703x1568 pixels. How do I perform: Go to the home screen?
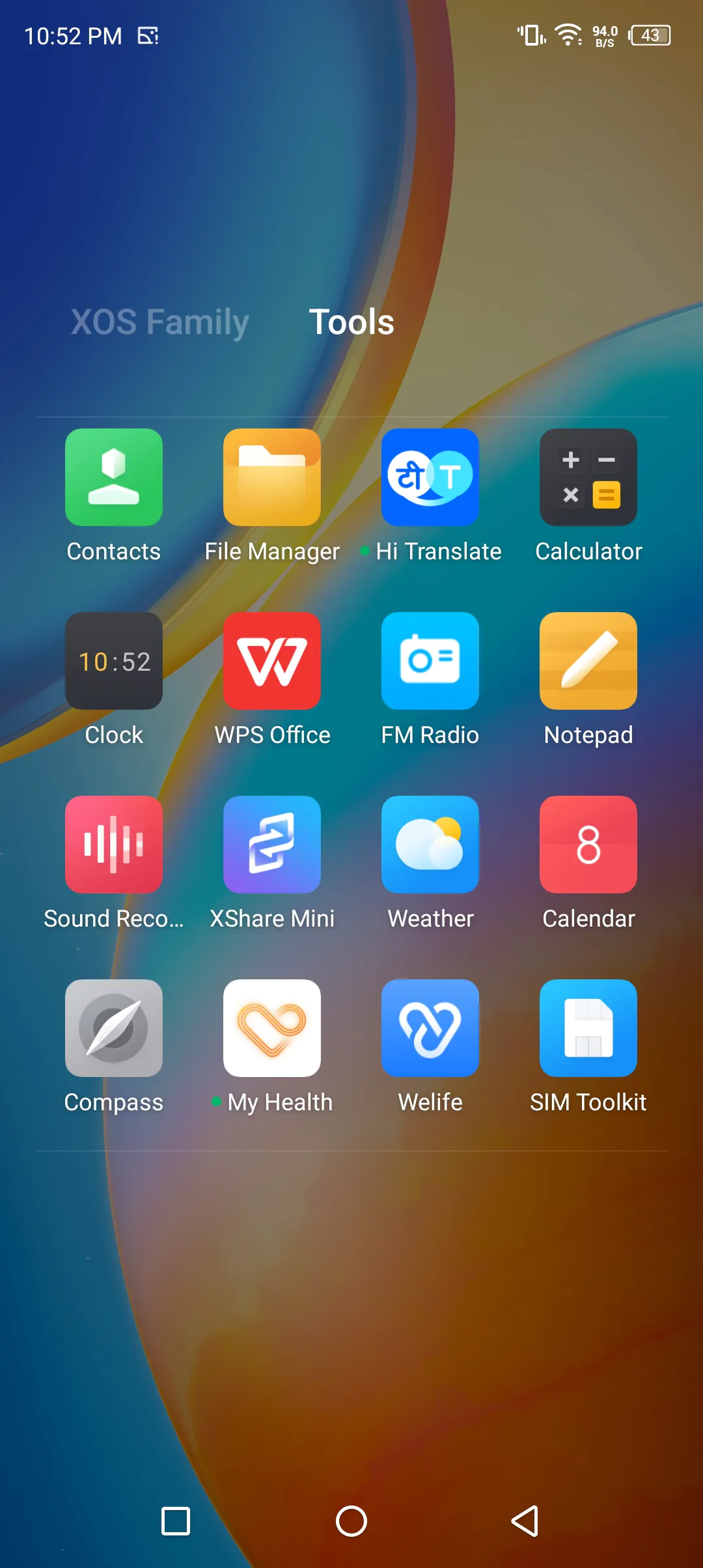coord(351,1522)
